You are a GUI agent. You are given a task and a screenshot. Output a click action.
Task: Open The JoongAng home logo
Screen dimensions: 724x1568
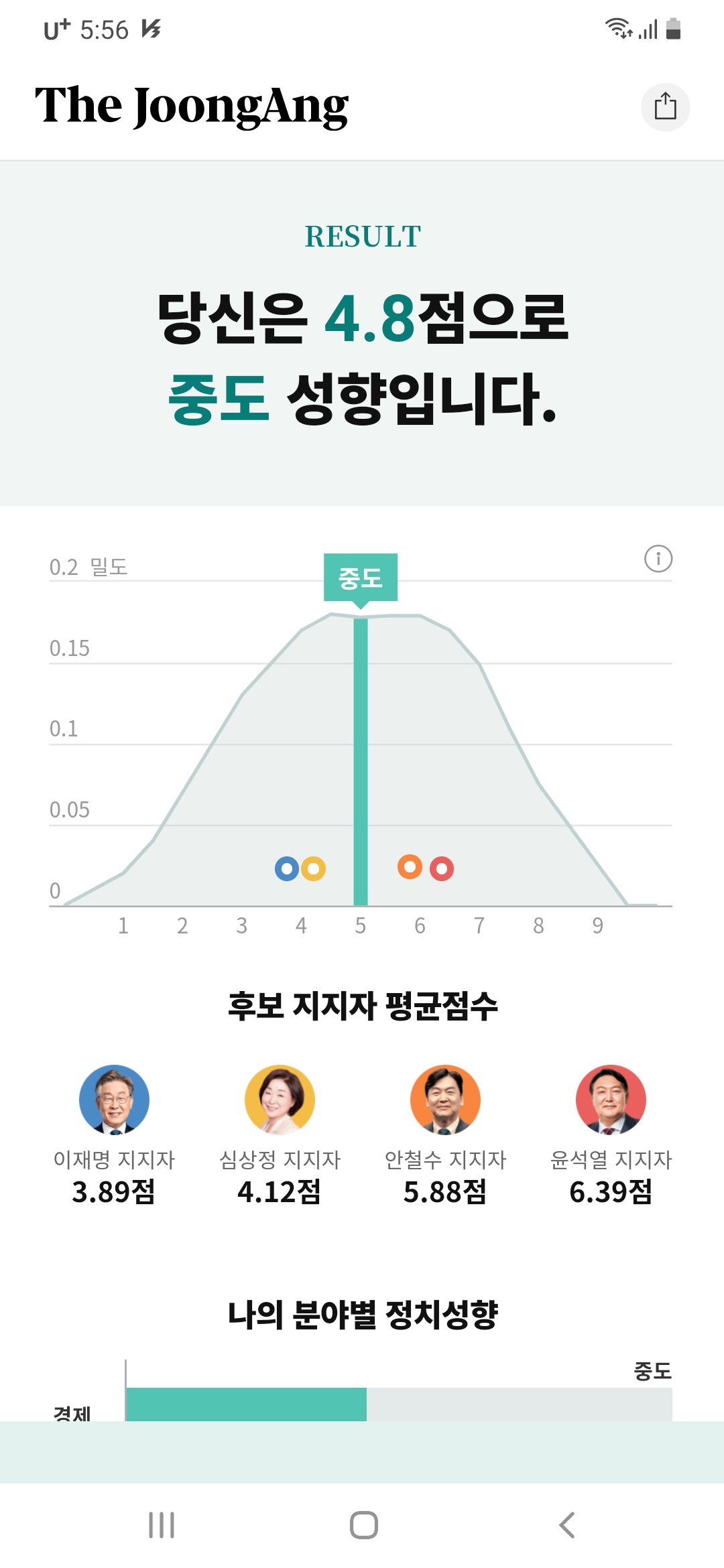click(192, 106)
